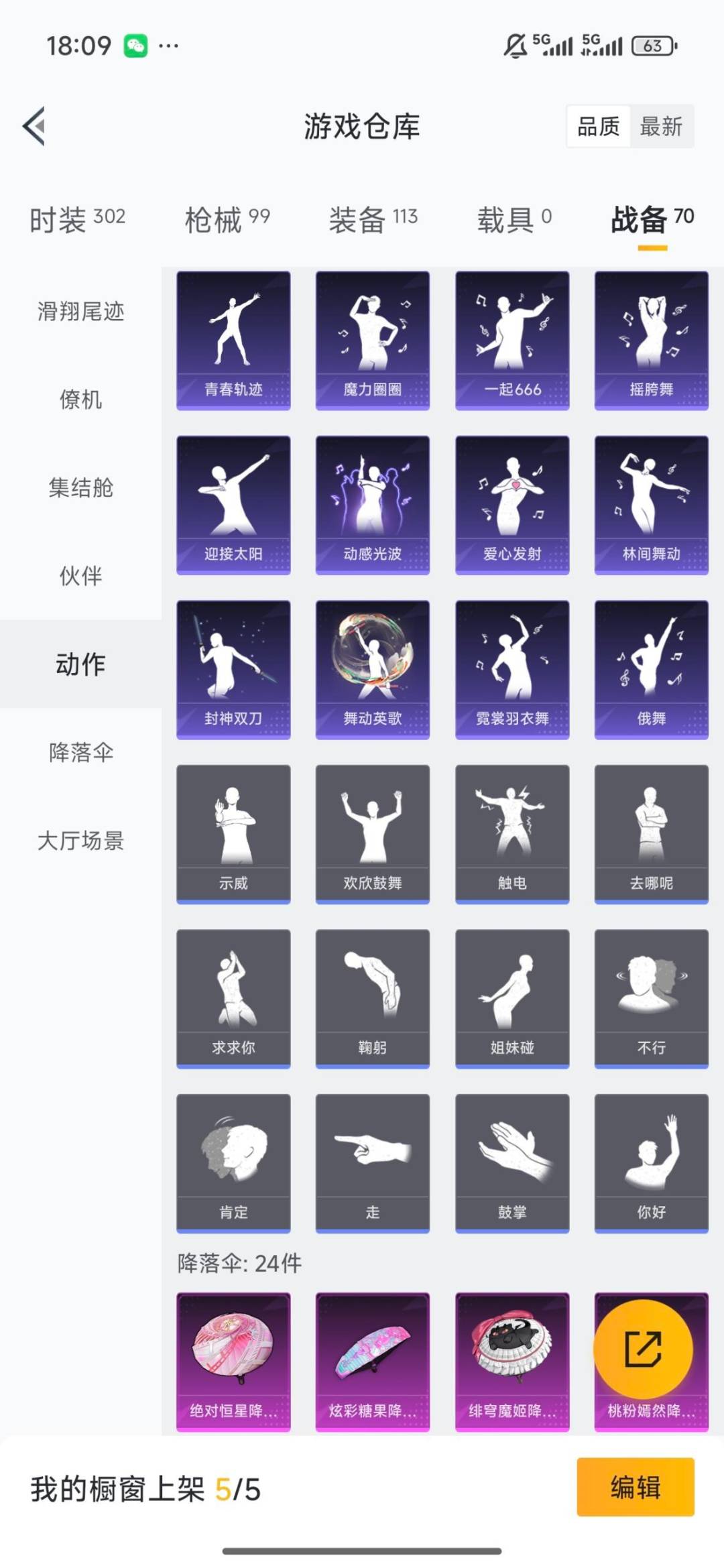Click the 封神双刀 emote icon

[x=233, y=667]
